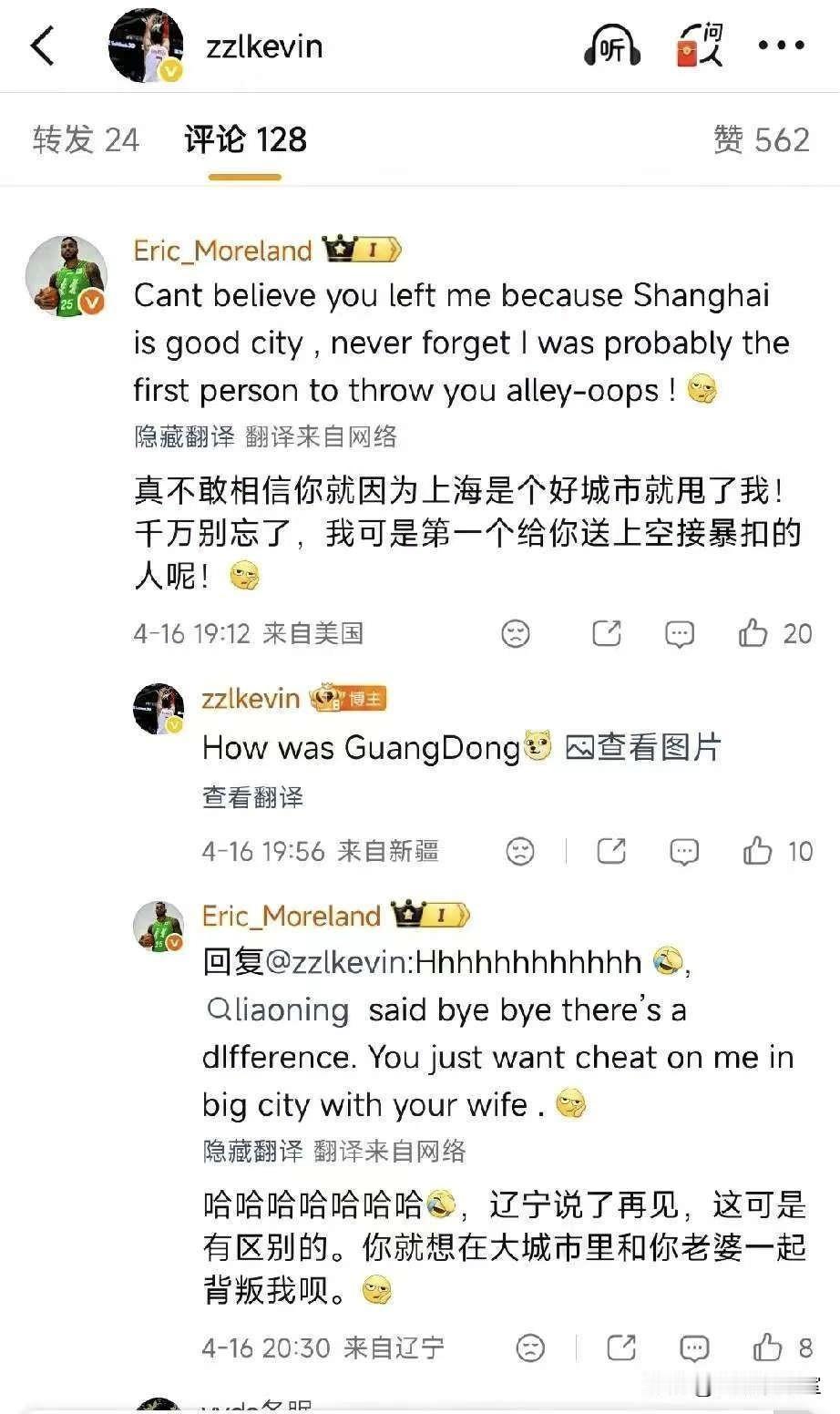Dislike Eric_Moreland's first comment via sad face icon
Screen dimensions: 840x1414
click(516, 633)
